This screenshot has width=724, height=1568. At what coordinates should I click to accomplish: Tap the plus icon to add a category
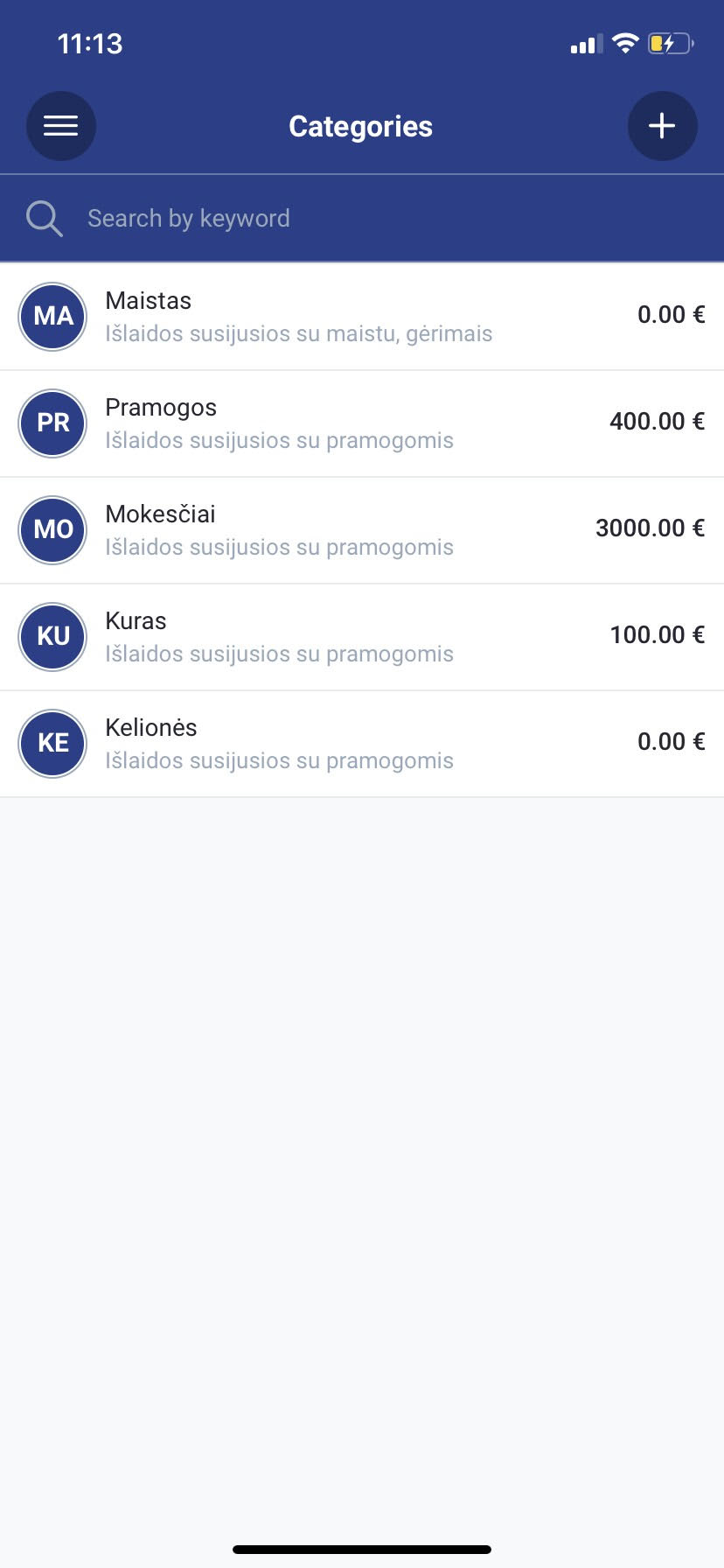point(662,125)
